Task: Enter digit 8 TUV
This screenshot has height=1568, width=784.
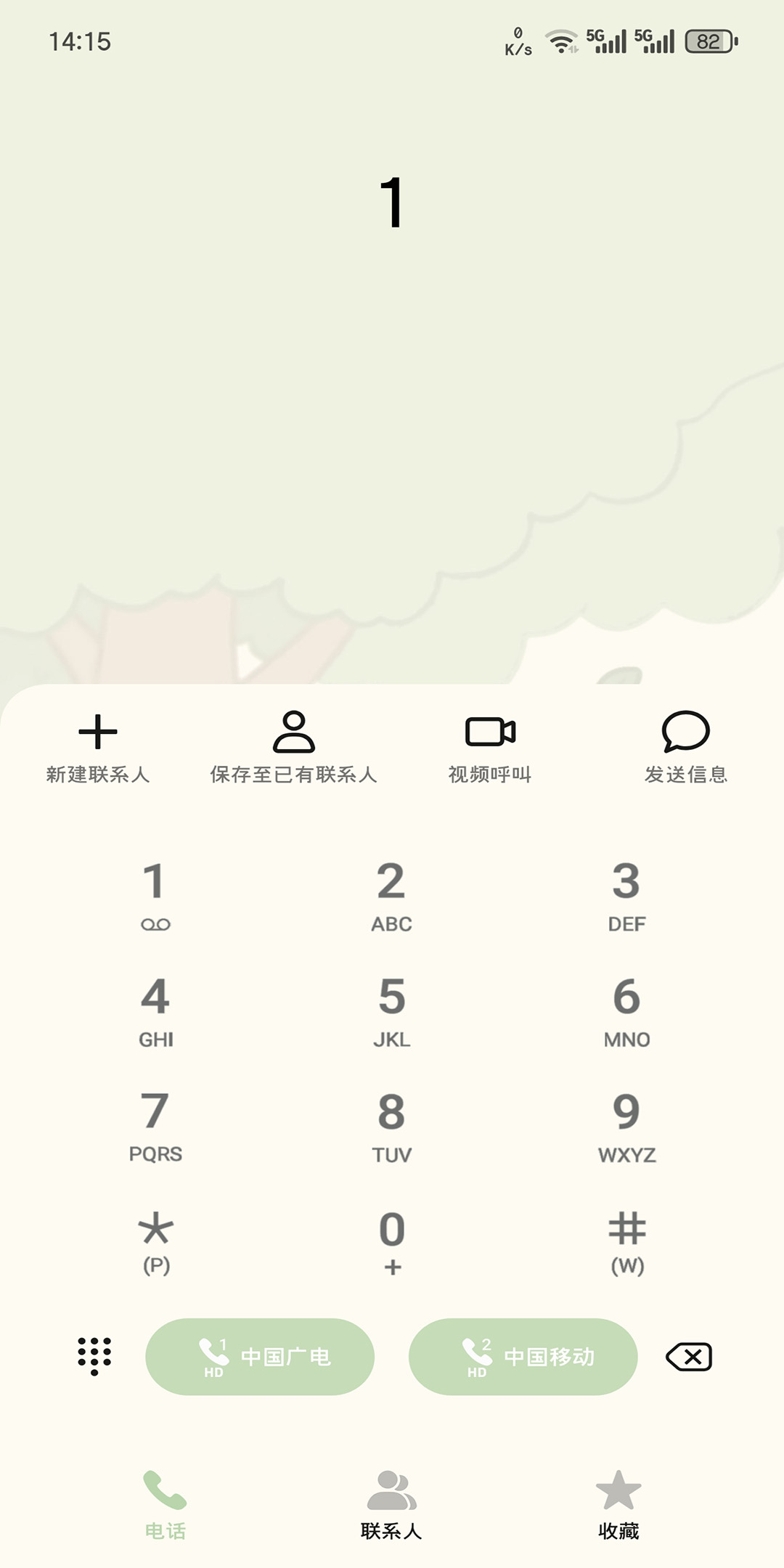Action: click(x=391, y=1126)
